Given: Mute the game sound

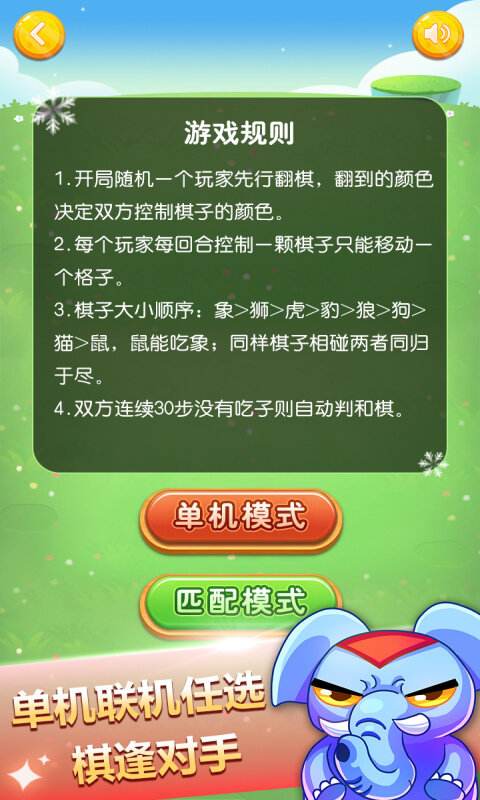Looking at the screenshot, I should (x=438, y=35).
